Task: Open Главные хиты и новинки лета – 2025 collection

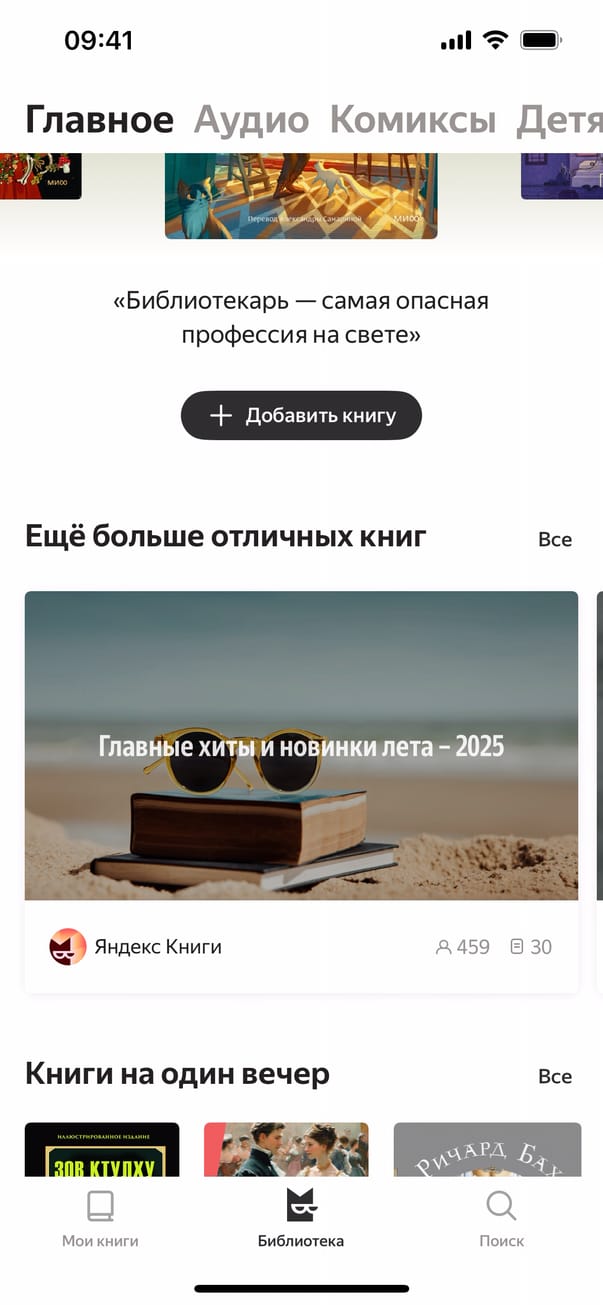Action: [301, 746]
